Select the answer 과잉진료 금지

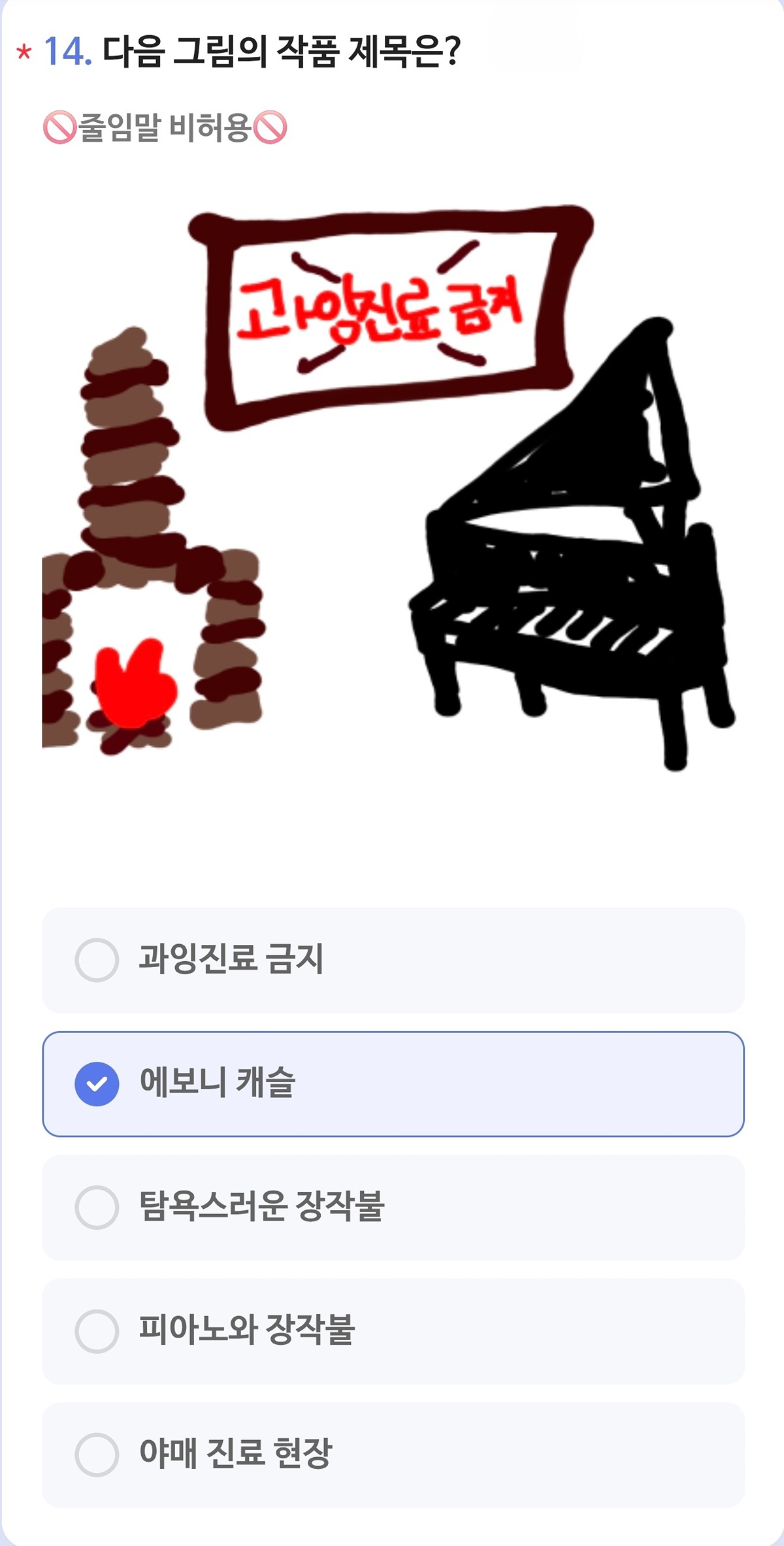click(x=393, y=960)
